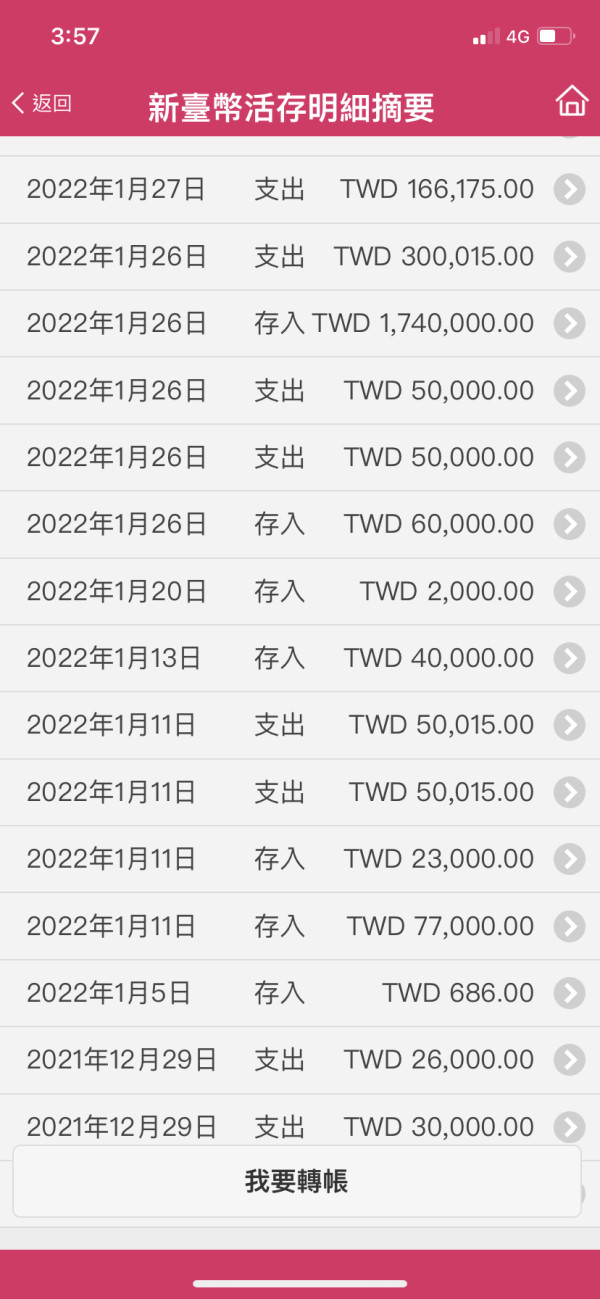Open the TWD 60,000.00 deposit on Jan 26
Screen dimensions: 600x1299
(300, 524)
